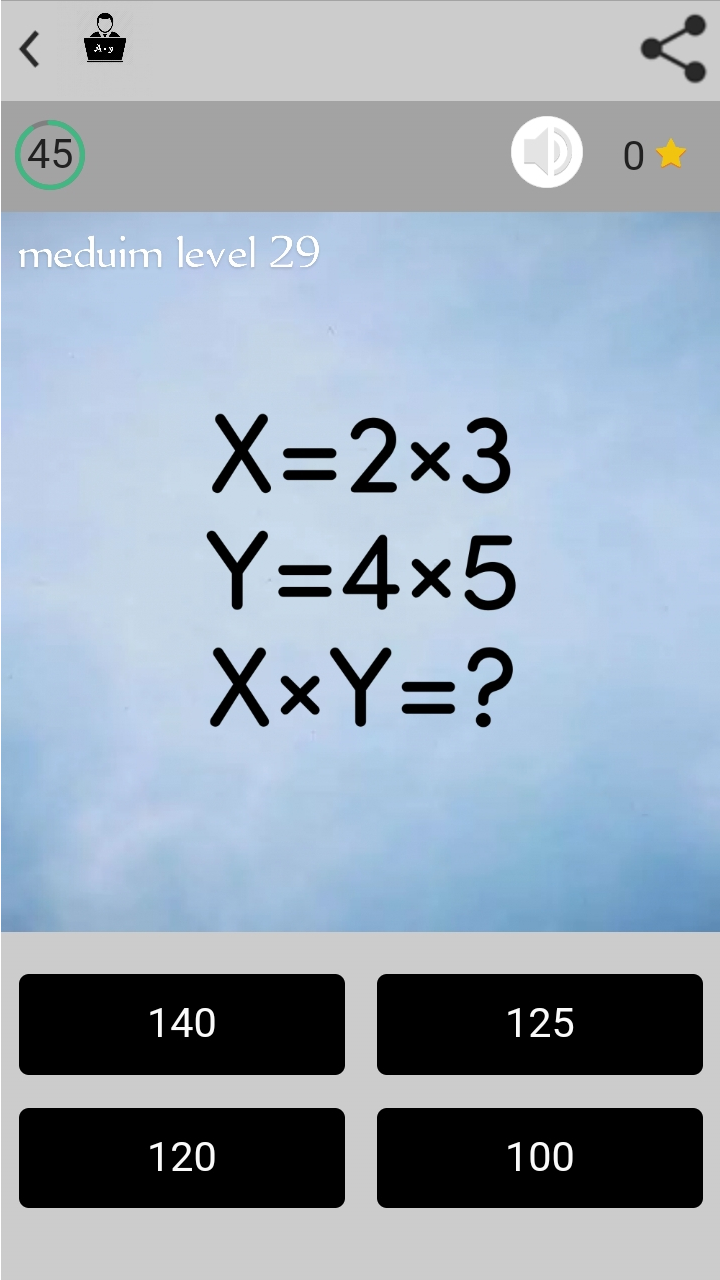Select the answer 125

pos(539,1024)
